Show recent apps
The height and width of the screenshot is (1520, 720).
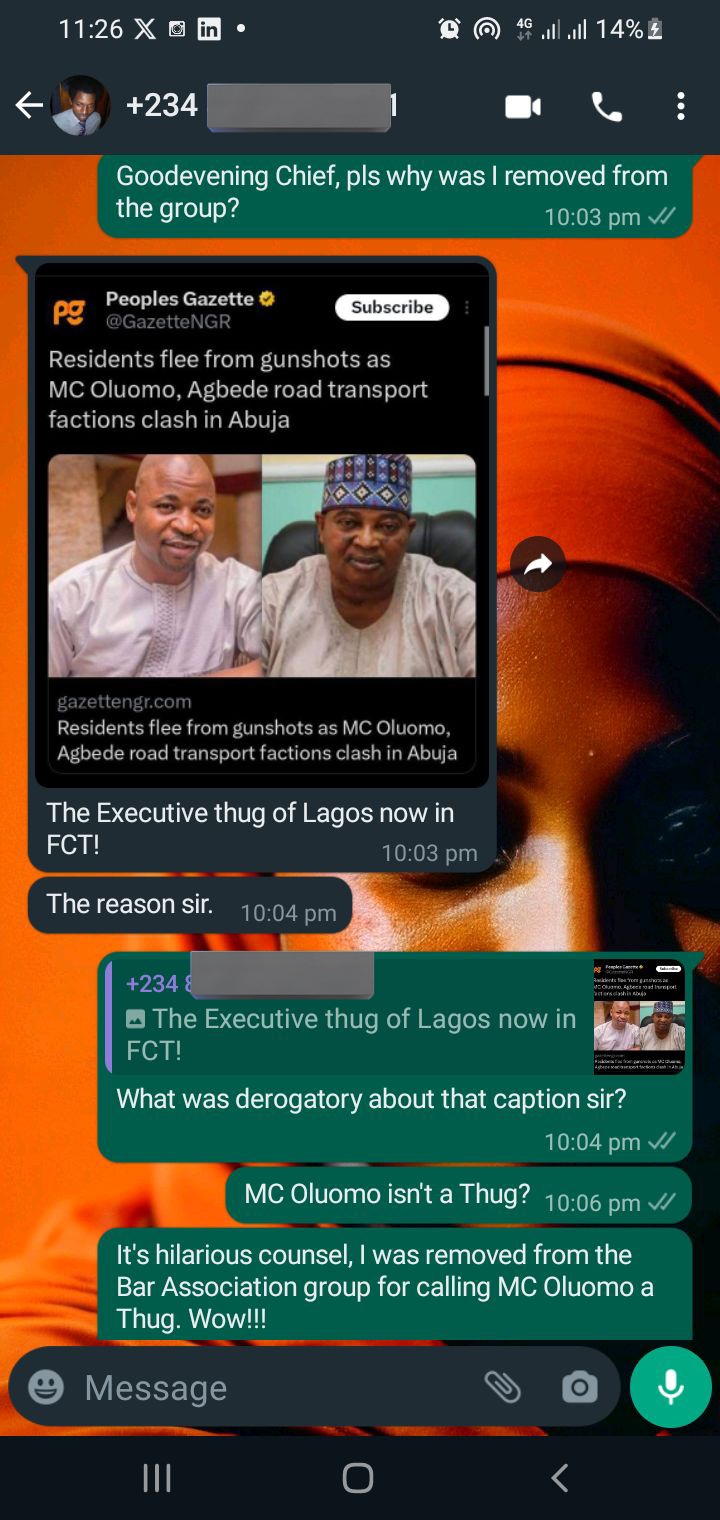pos(157,1478)
